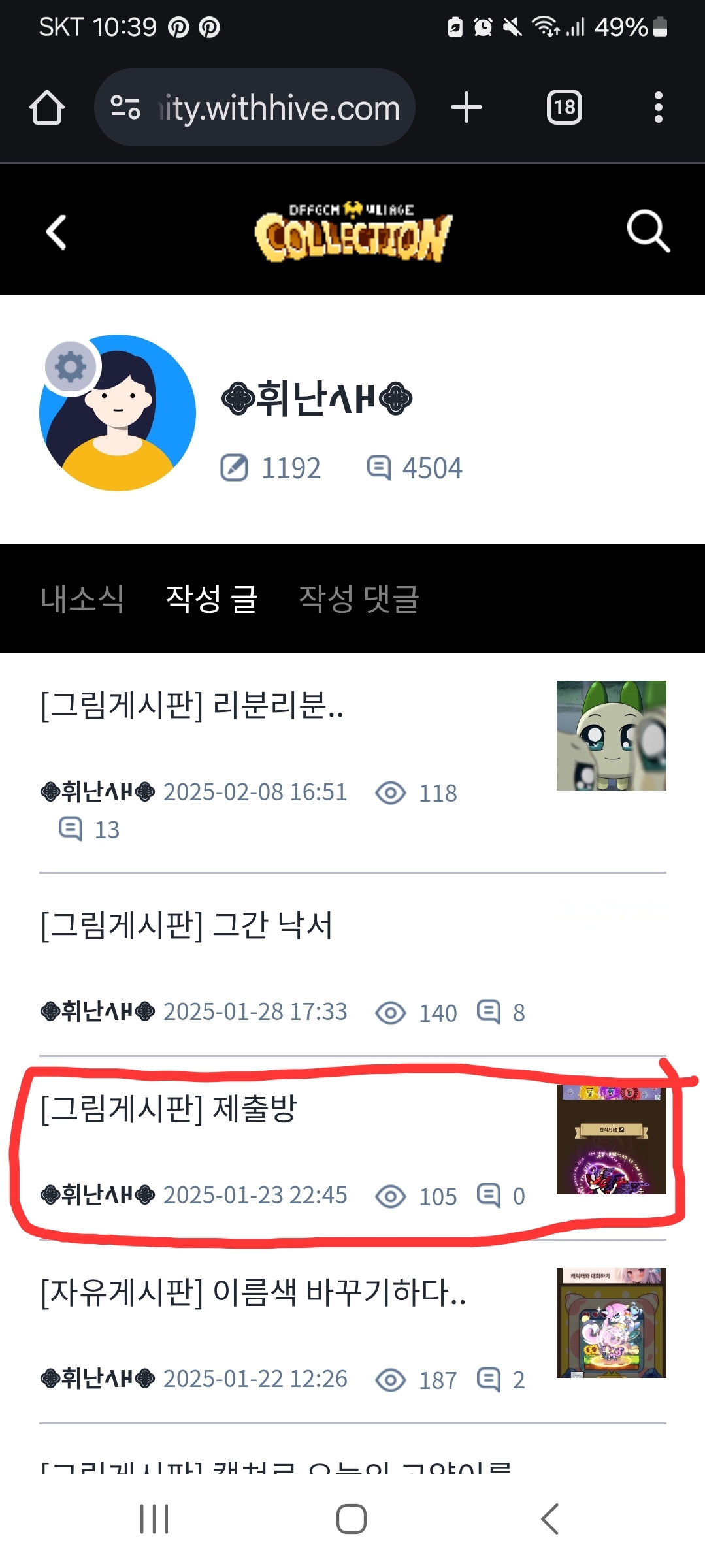Tap the system recent apps button
705x1568 pixels.
pos(155,1518)
